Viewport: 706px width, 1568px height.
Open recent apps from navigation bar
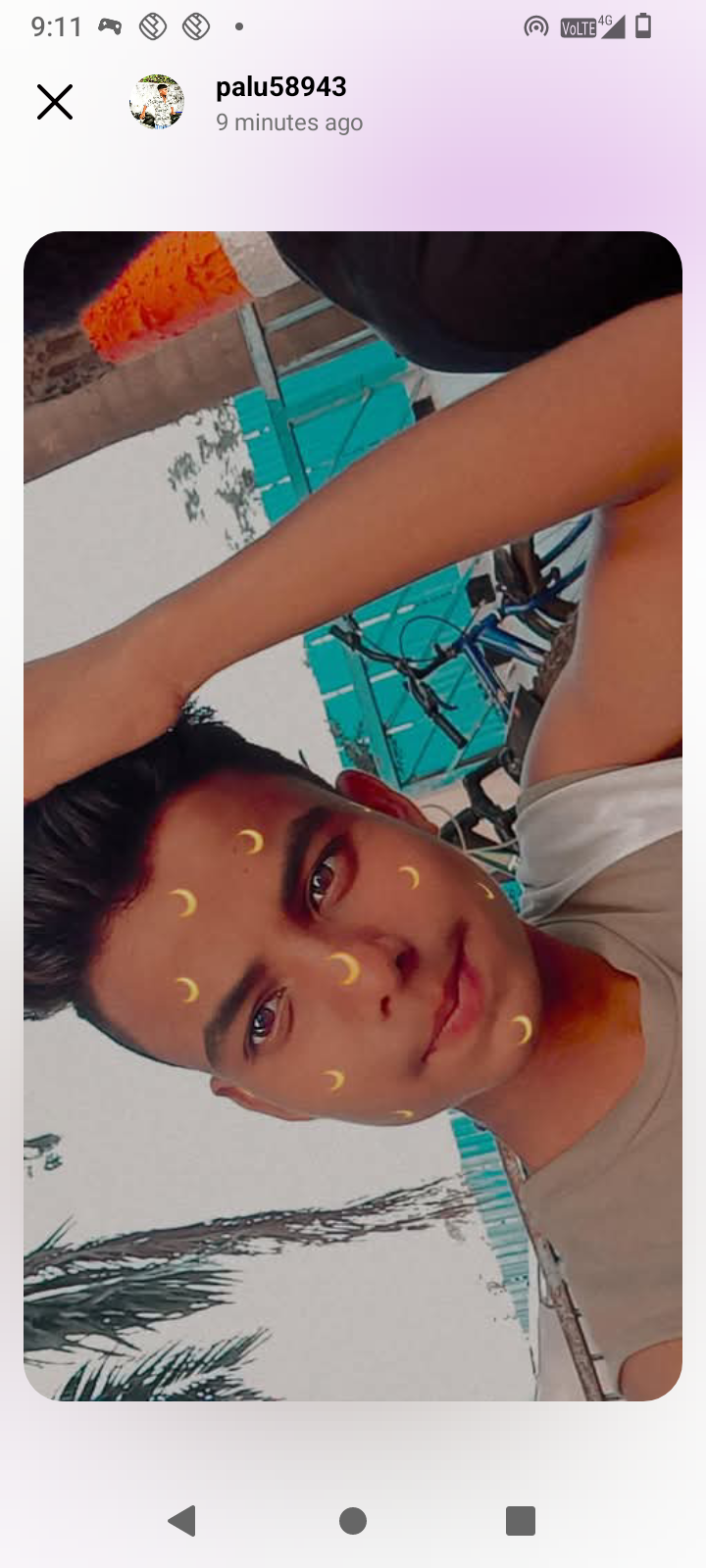[x=521, y=1521]
